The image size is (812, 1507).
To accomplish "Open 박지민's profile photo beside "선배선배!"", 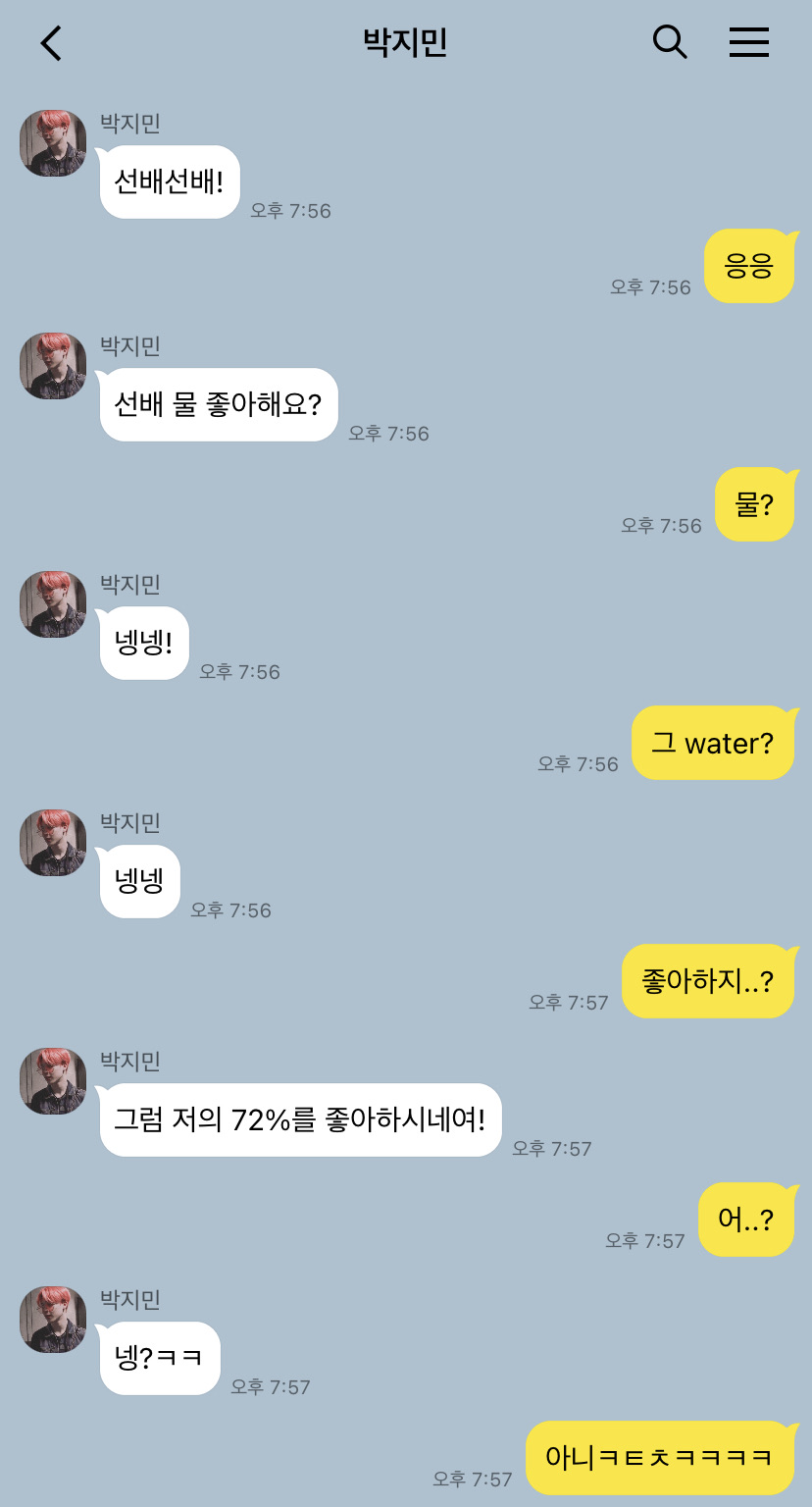I will point(53,143).
